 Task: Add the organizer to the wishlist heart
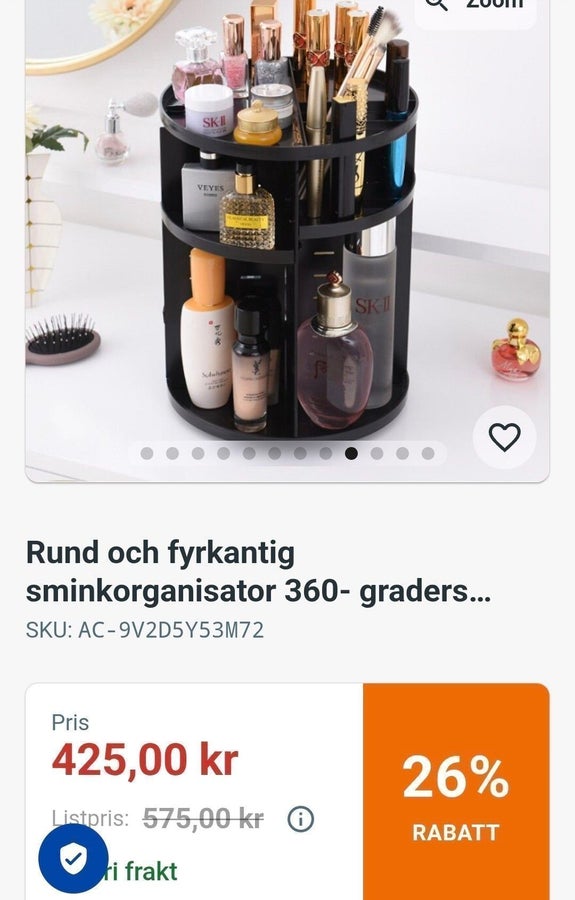point(504,437)
